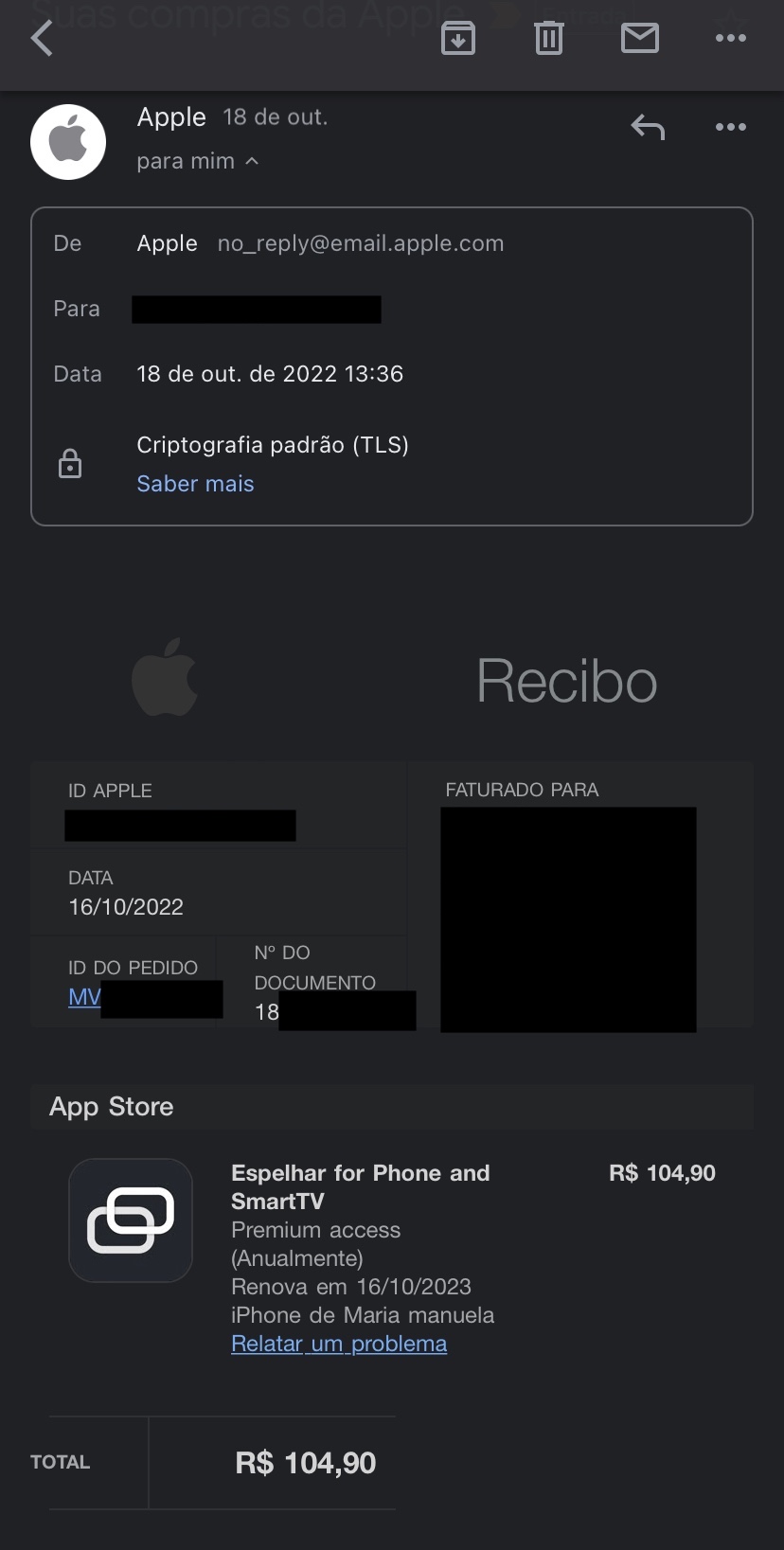Open the top overflow menu
Viewport: 784px width, 1550px height.
[x=730, y=39]
